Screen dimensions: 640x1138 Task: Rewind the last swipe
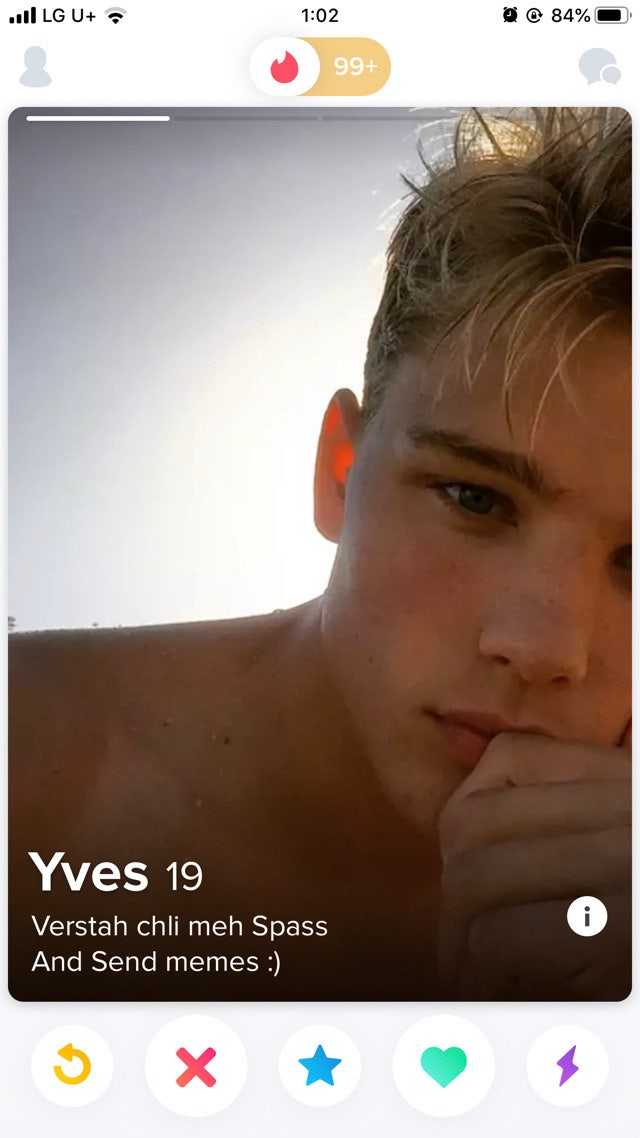coord(72,1066)
